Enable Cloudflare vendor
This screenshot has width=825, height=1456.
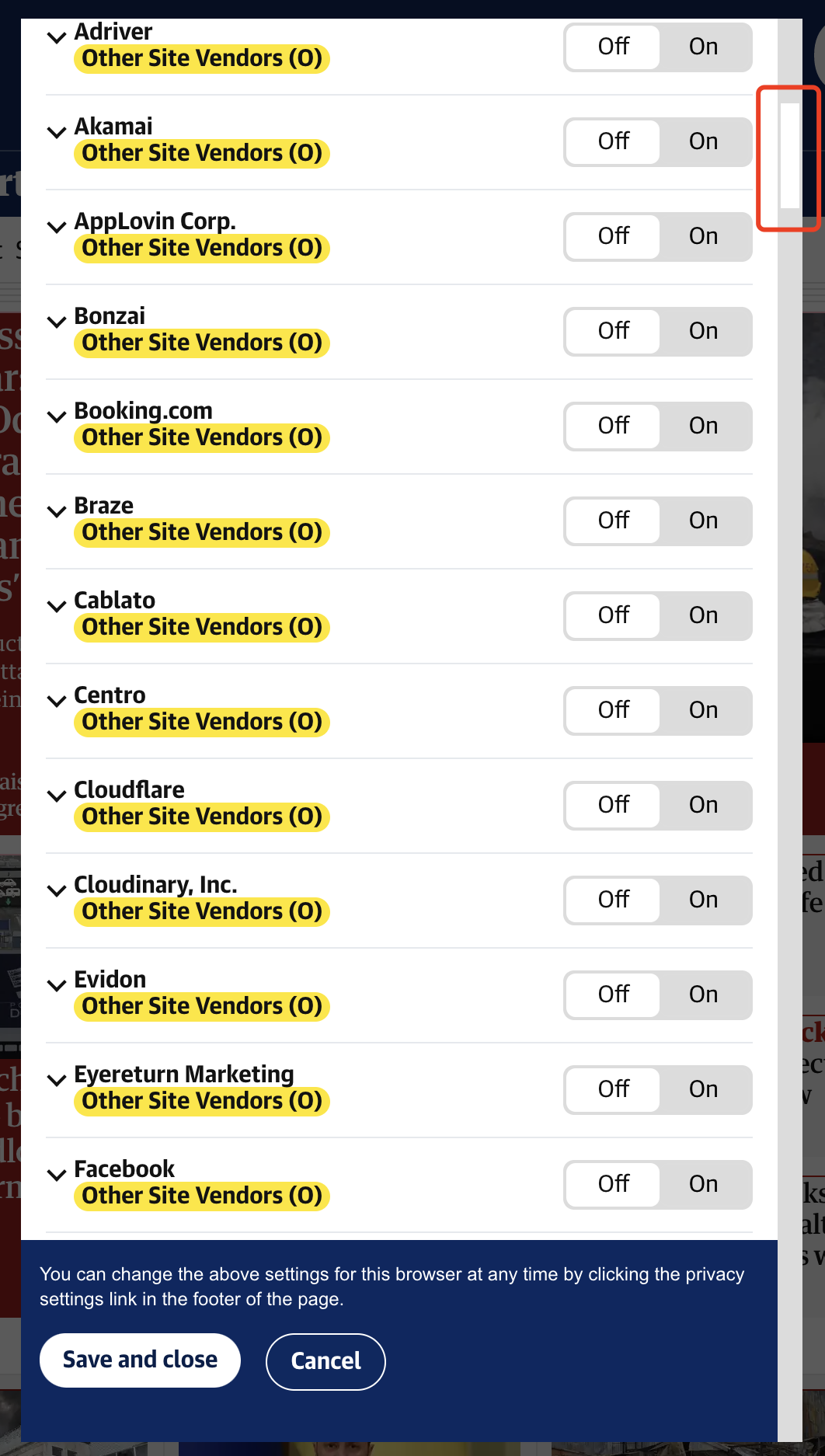click(703, 805)
